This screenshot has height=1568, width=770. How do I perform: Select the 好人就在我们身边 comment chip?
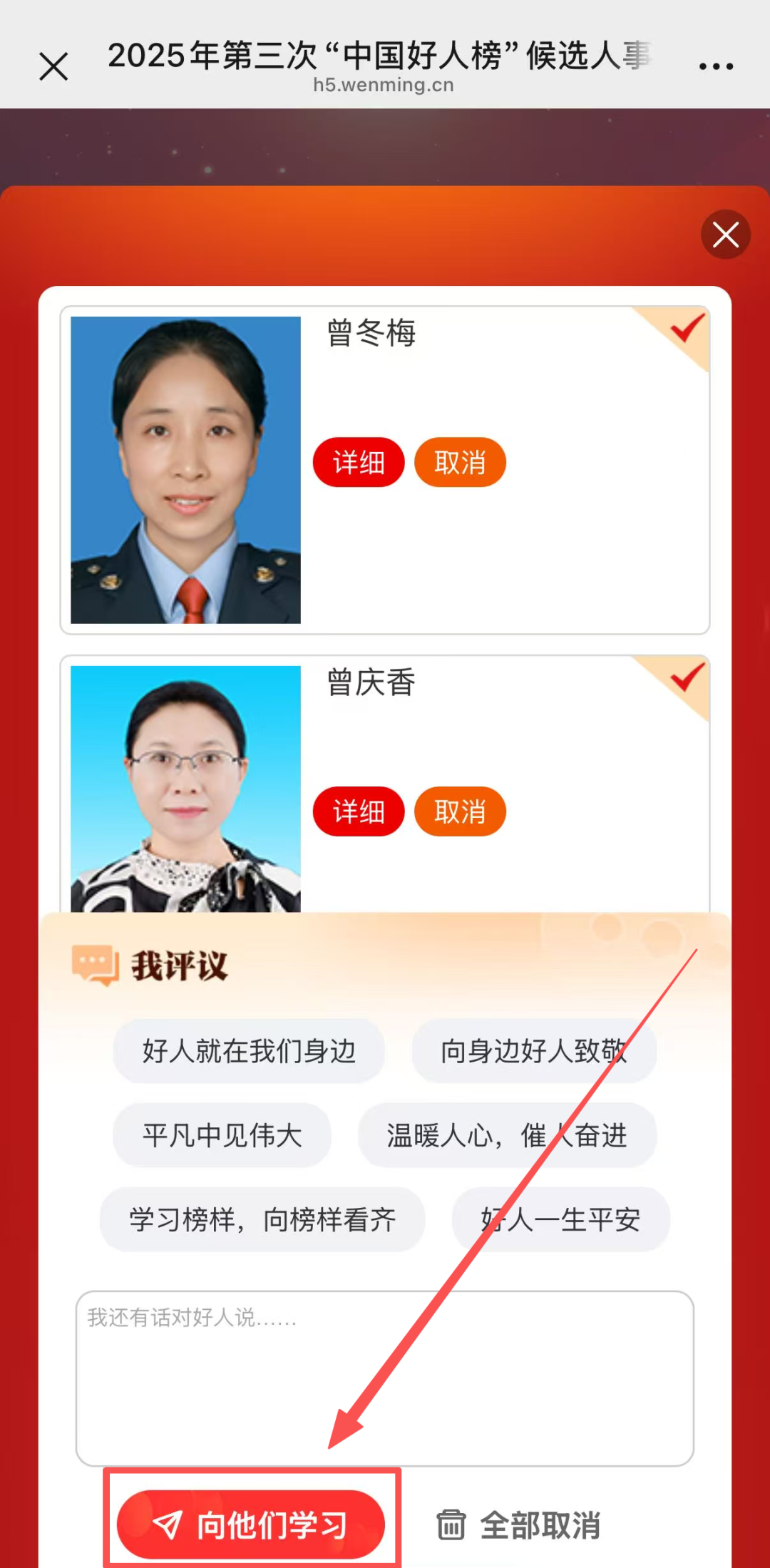249,1051
